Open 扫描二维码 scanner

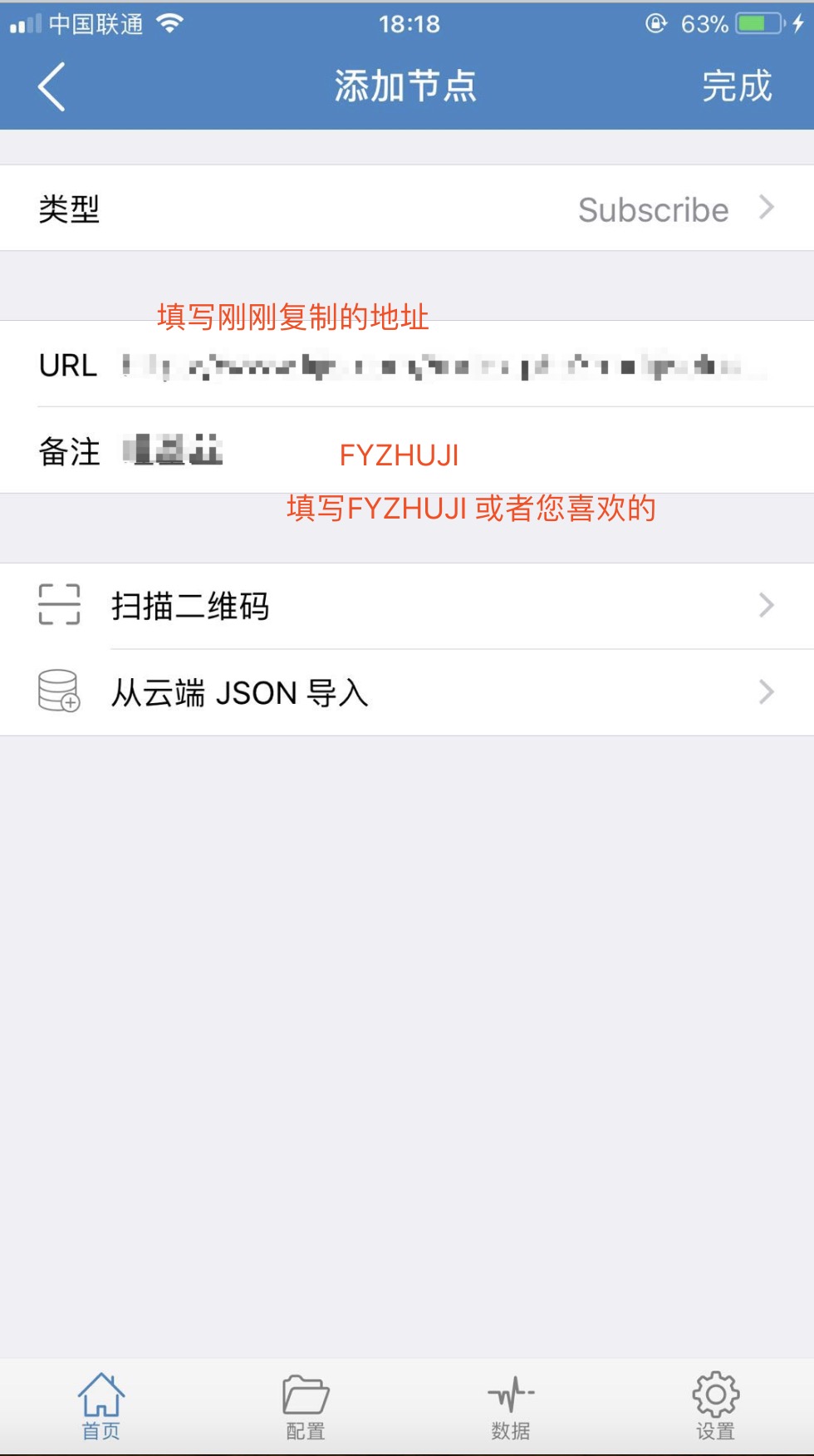407,606
